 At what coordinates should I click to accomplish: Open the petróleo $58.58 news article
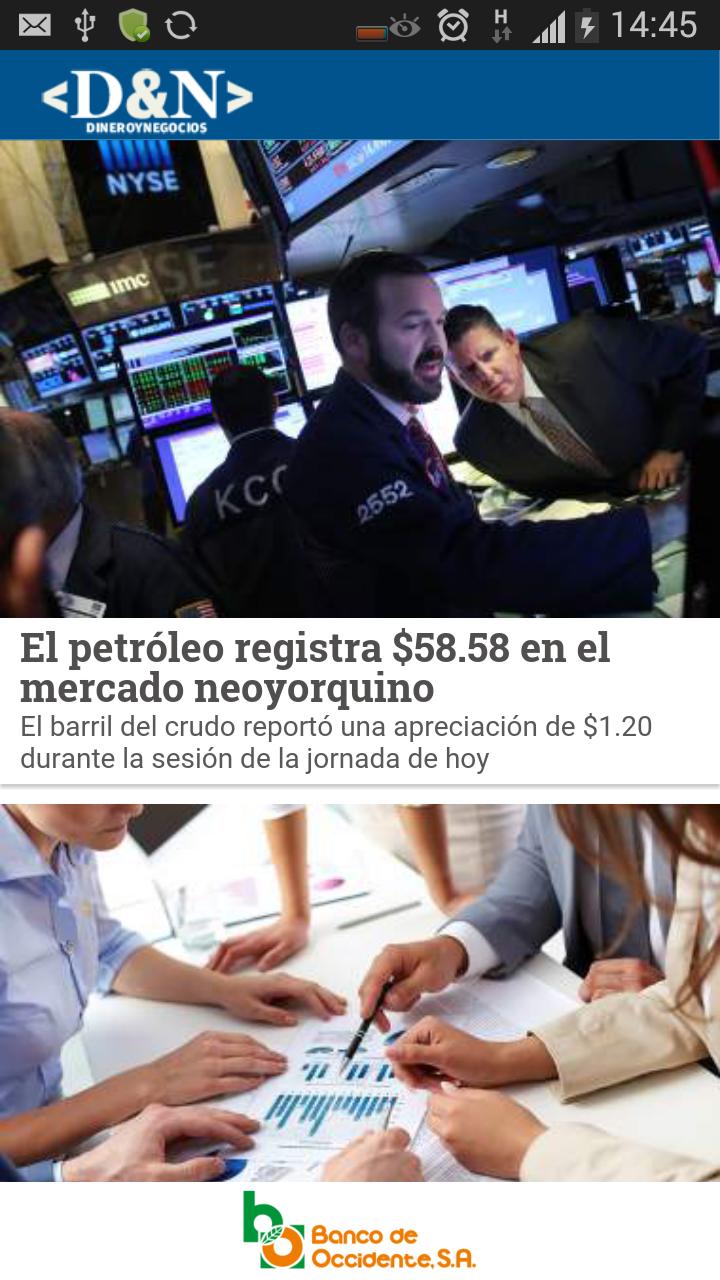tap(315, 668)
